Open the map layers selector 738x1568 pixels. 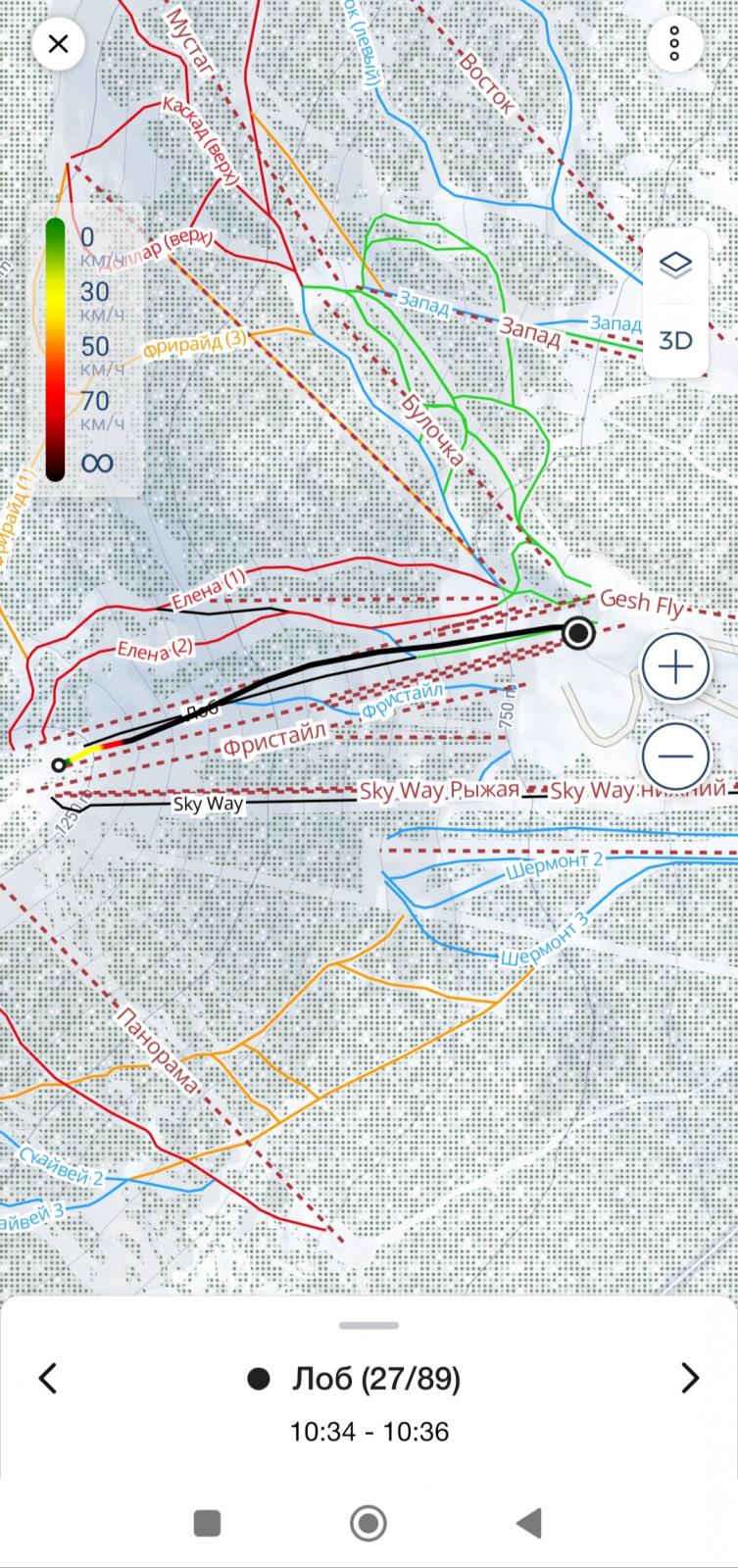click(675, 265)
